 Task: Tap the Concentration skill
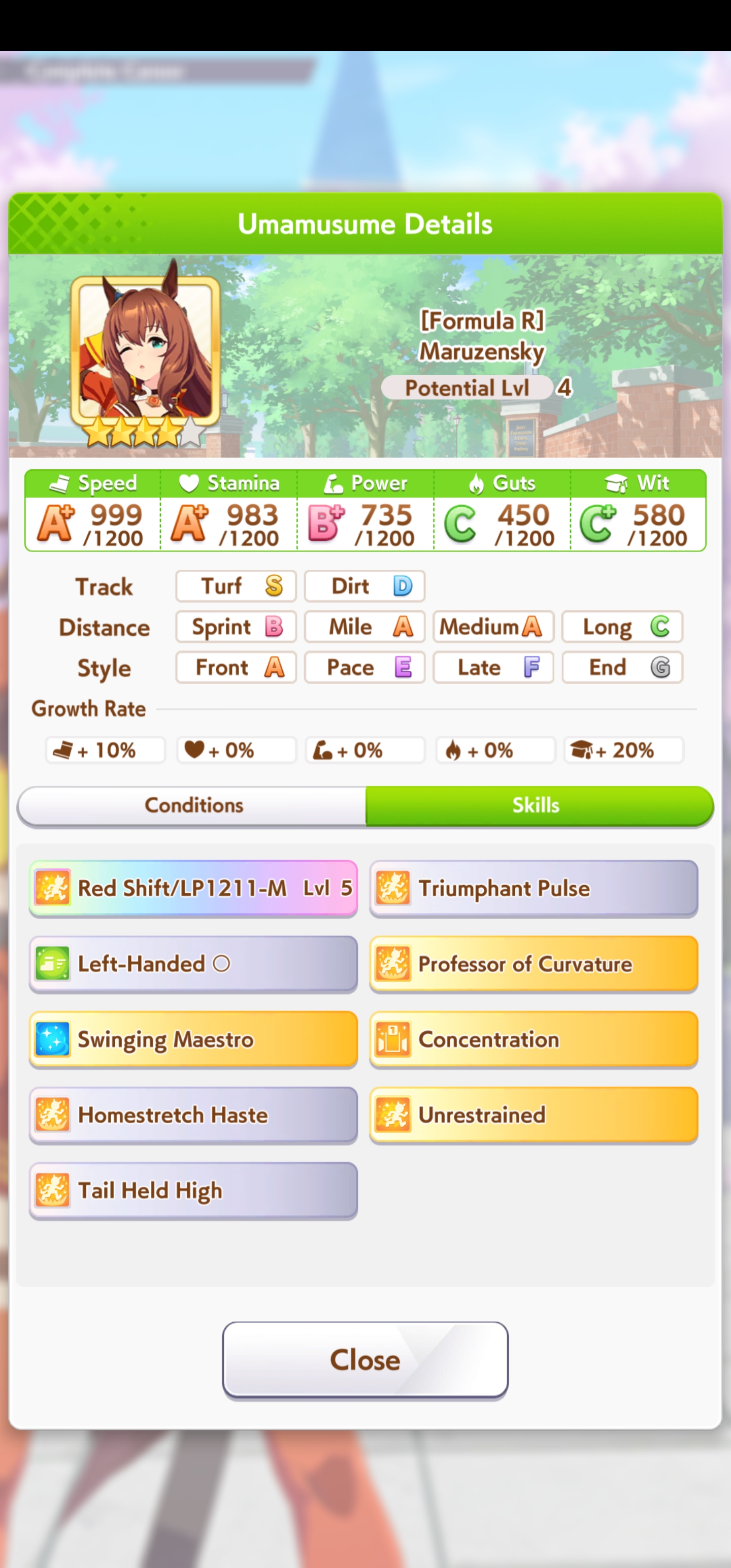(533, 1039)
